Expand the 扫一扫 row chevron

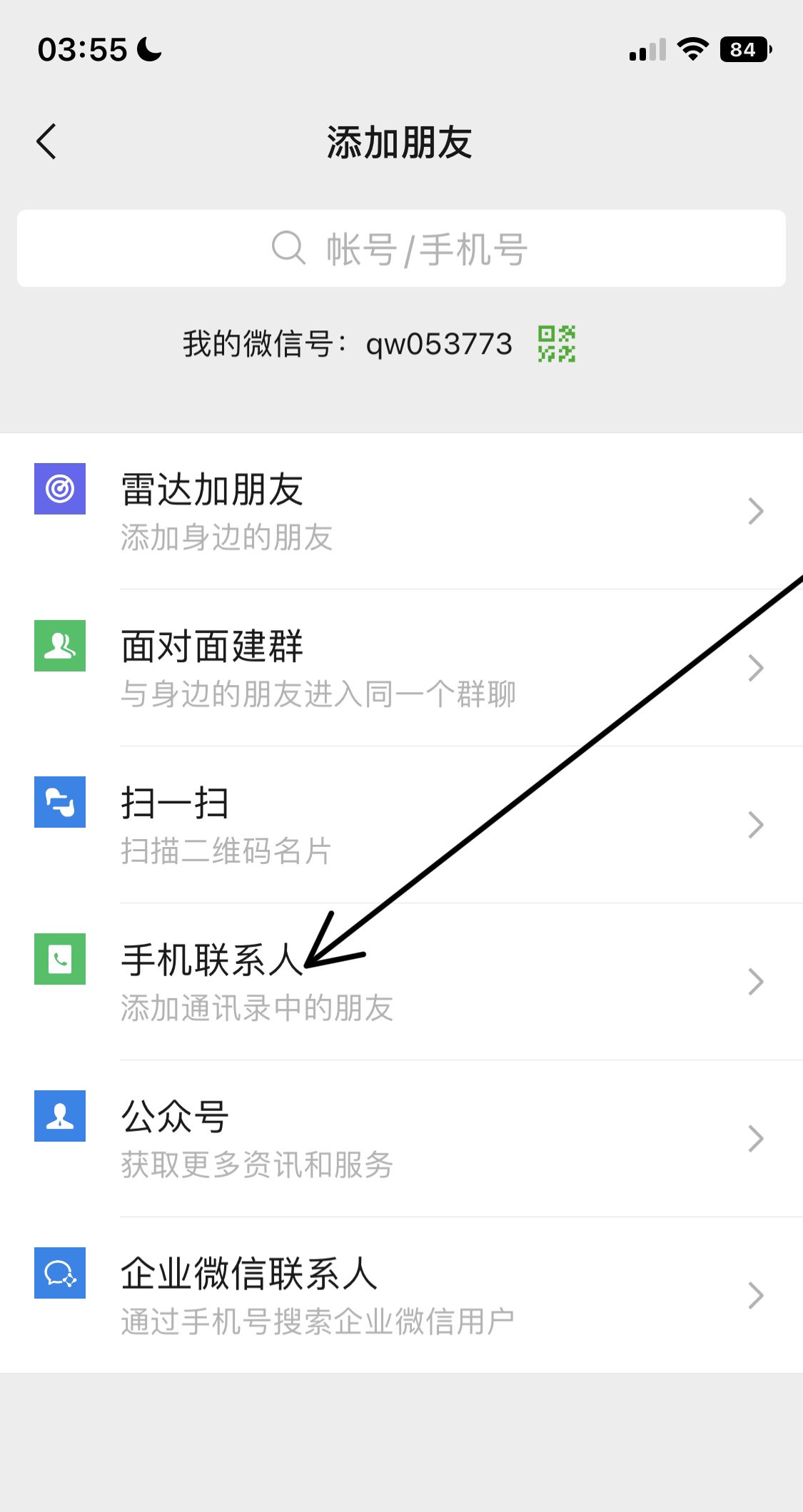(x=755, y=824)
